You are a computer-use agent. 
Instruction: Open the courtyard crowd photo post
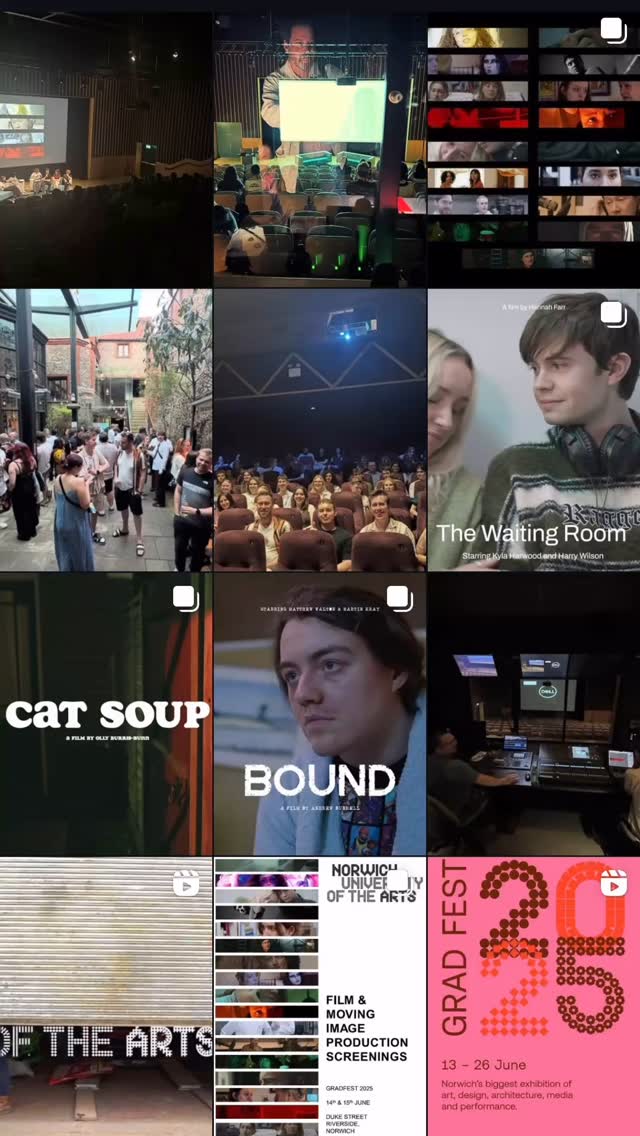[x=106, y=430]
